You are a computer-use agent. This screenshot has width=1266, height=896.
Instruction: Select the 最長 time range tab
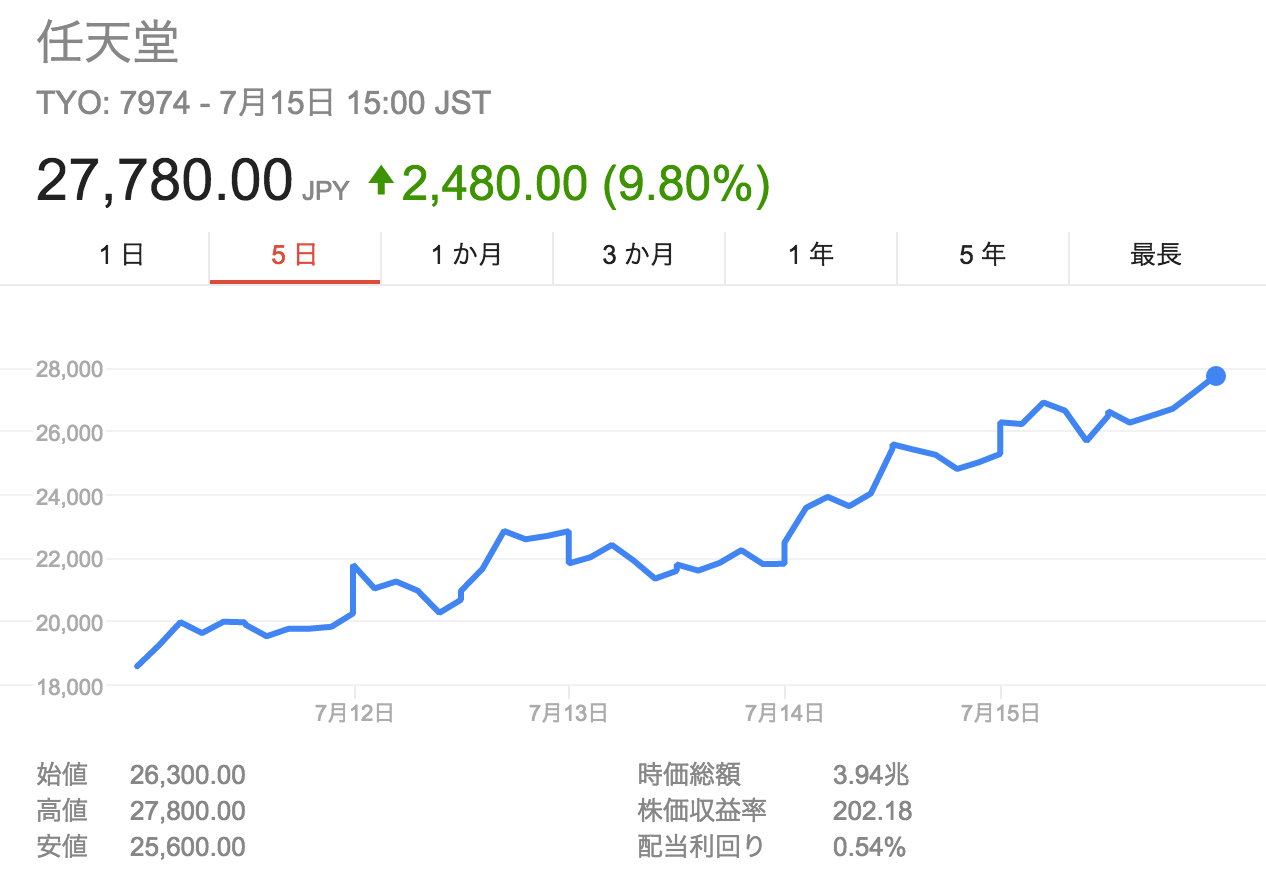pos(1155,255)
